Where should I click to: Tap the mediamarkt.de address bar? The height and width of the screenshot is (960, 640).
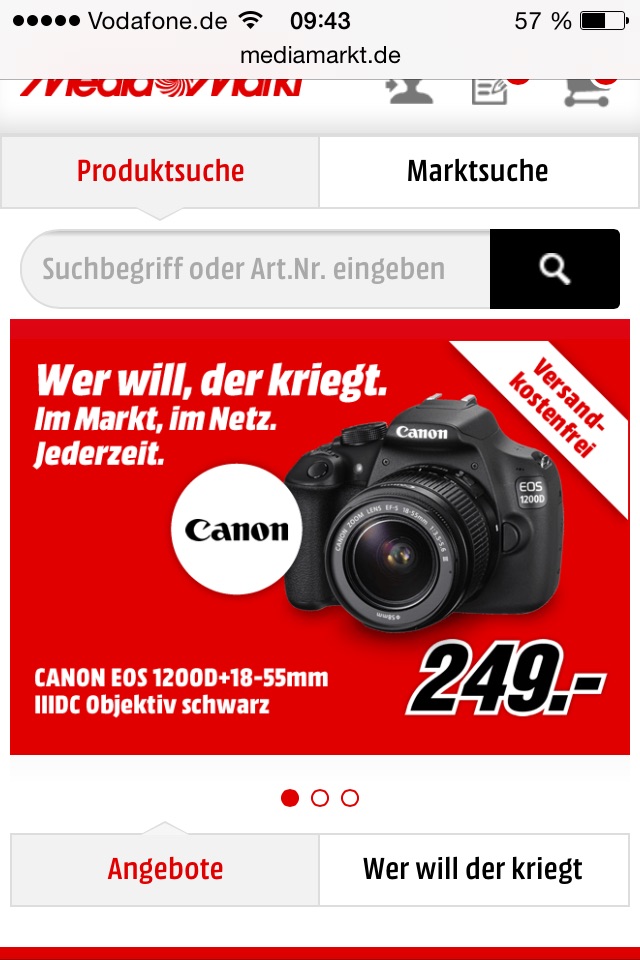[x=320, y=55]
